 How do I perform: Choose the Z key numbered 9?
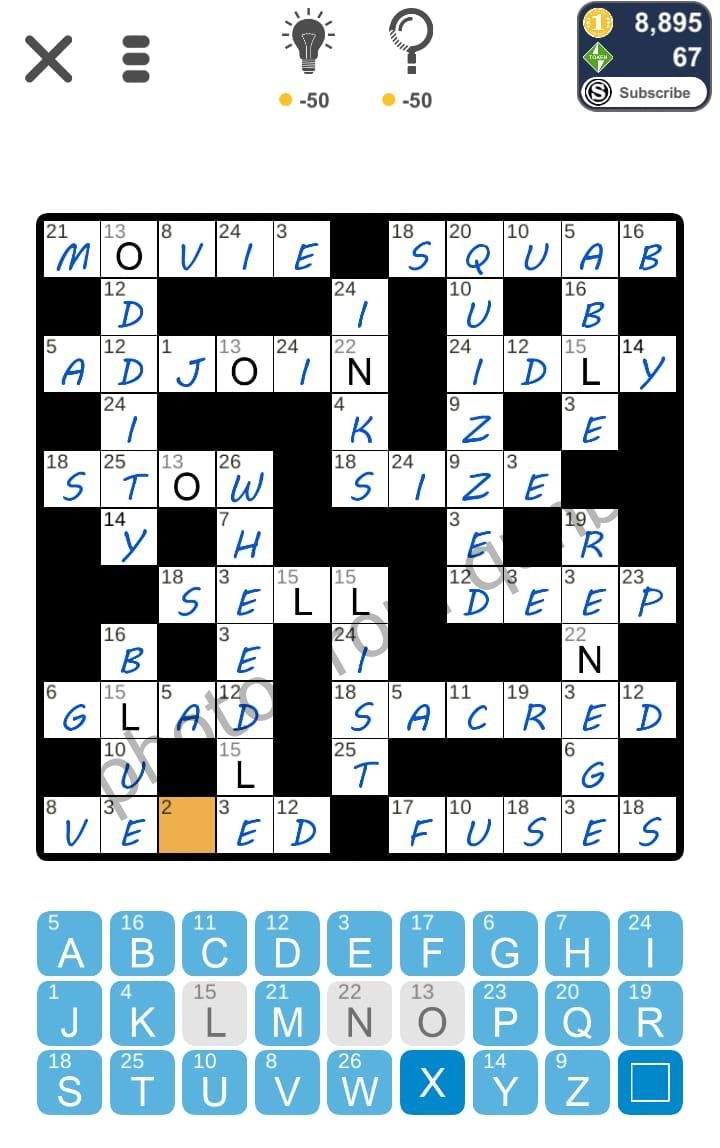point(577,1082)
